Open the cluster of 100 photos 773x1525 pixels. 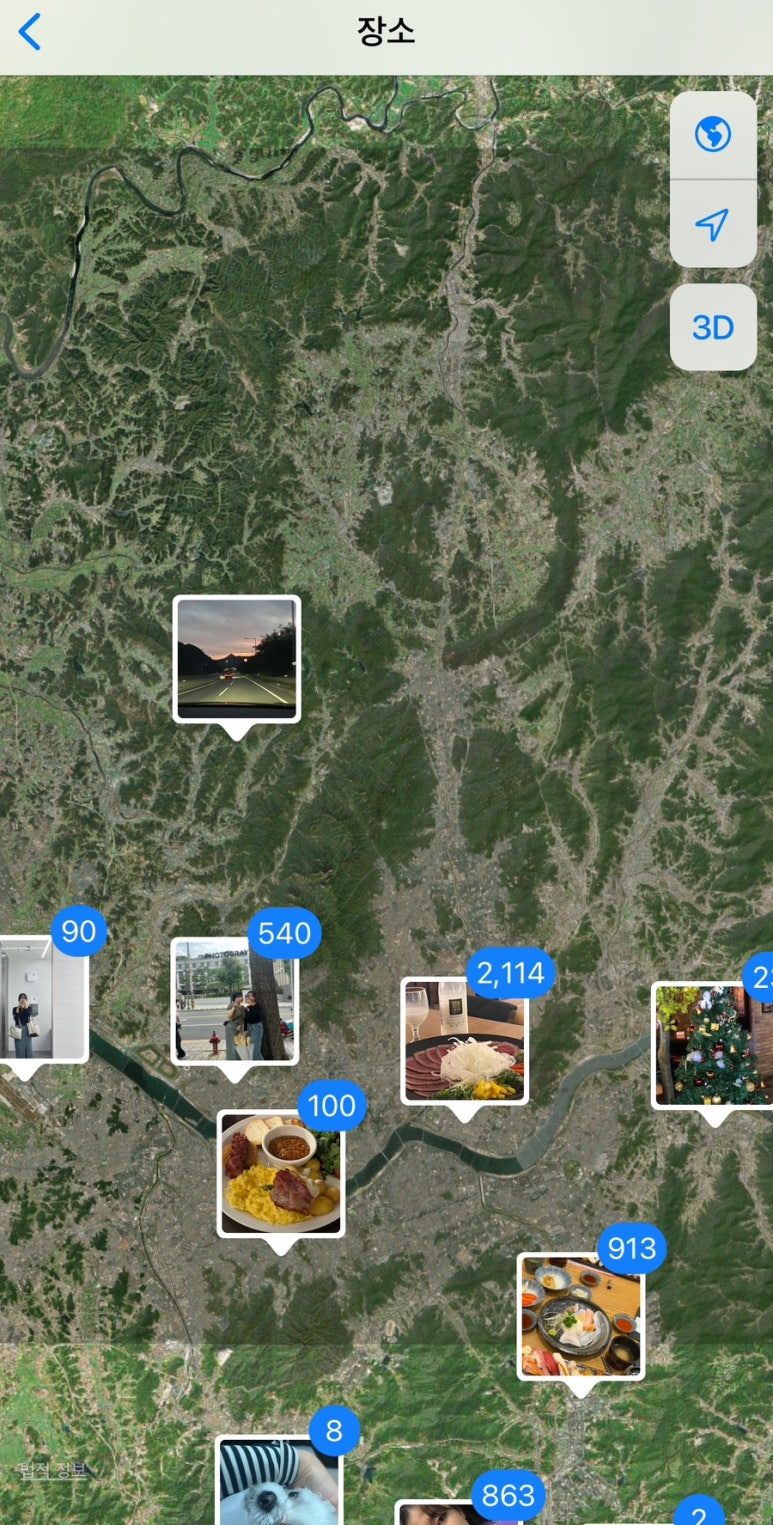281,1174
